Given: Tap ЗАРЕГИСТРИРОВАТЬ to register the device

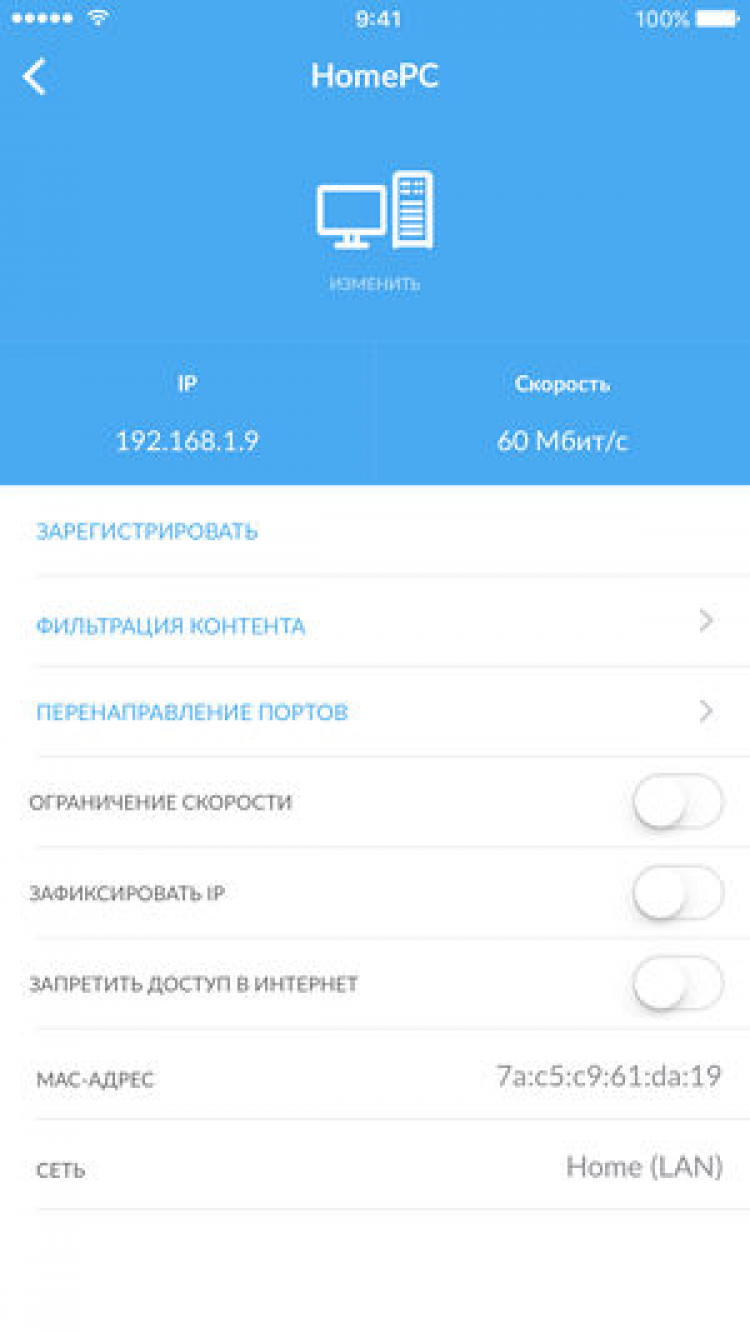Looking at the screenshot, I should pyautogui.click(x=147, y=531).
